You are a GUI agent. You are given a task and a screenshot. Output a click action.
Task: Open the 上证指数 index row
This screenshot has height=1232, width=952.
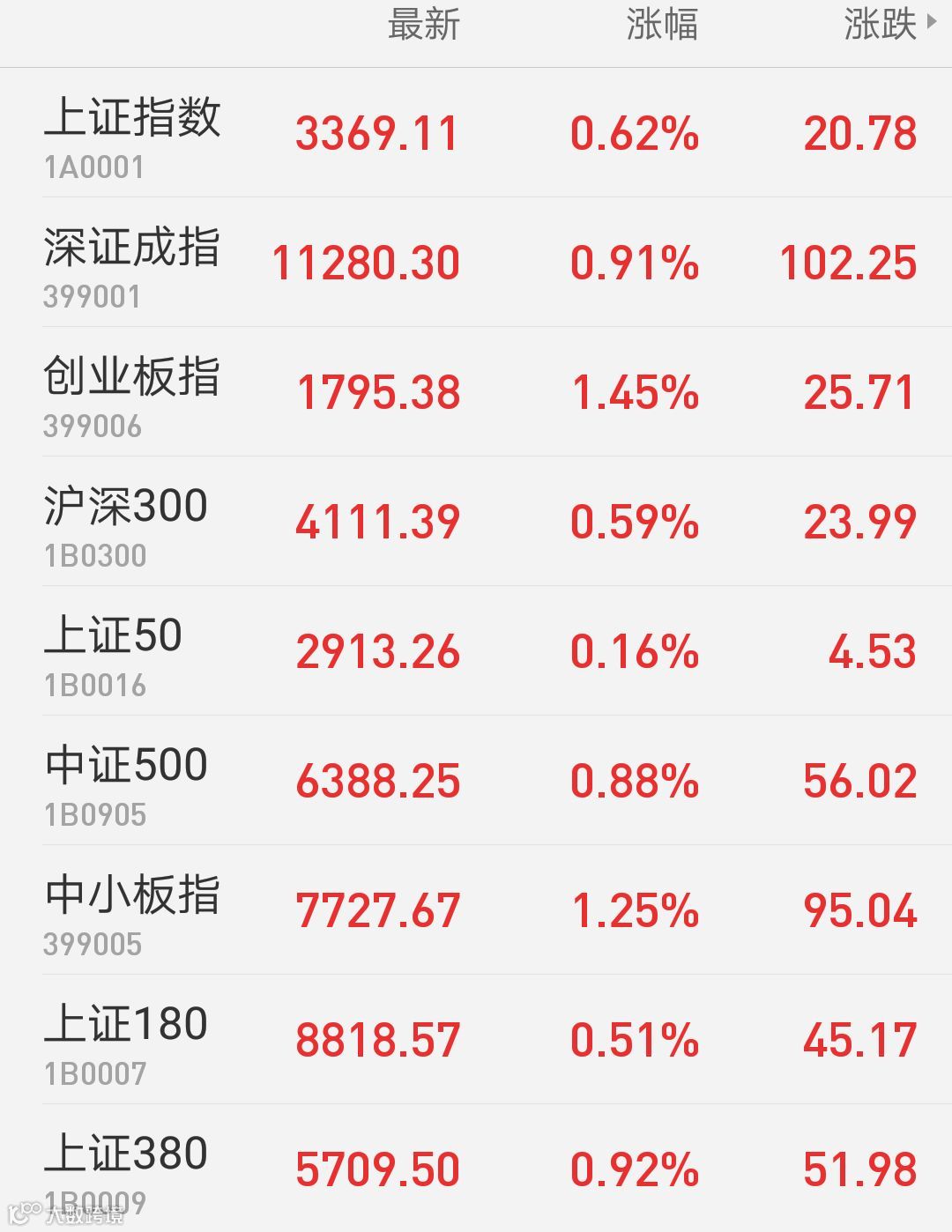476,133
